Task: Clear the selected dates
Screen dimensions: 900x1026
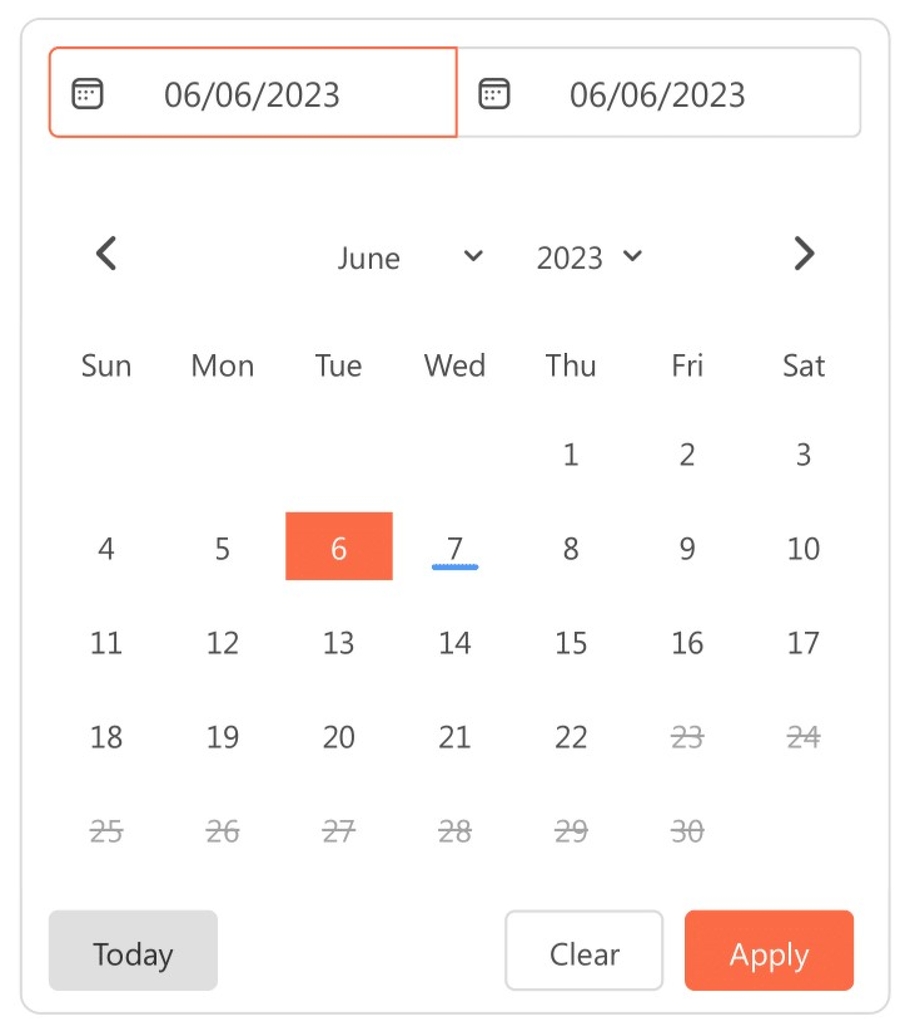Action: coord(584,952)
